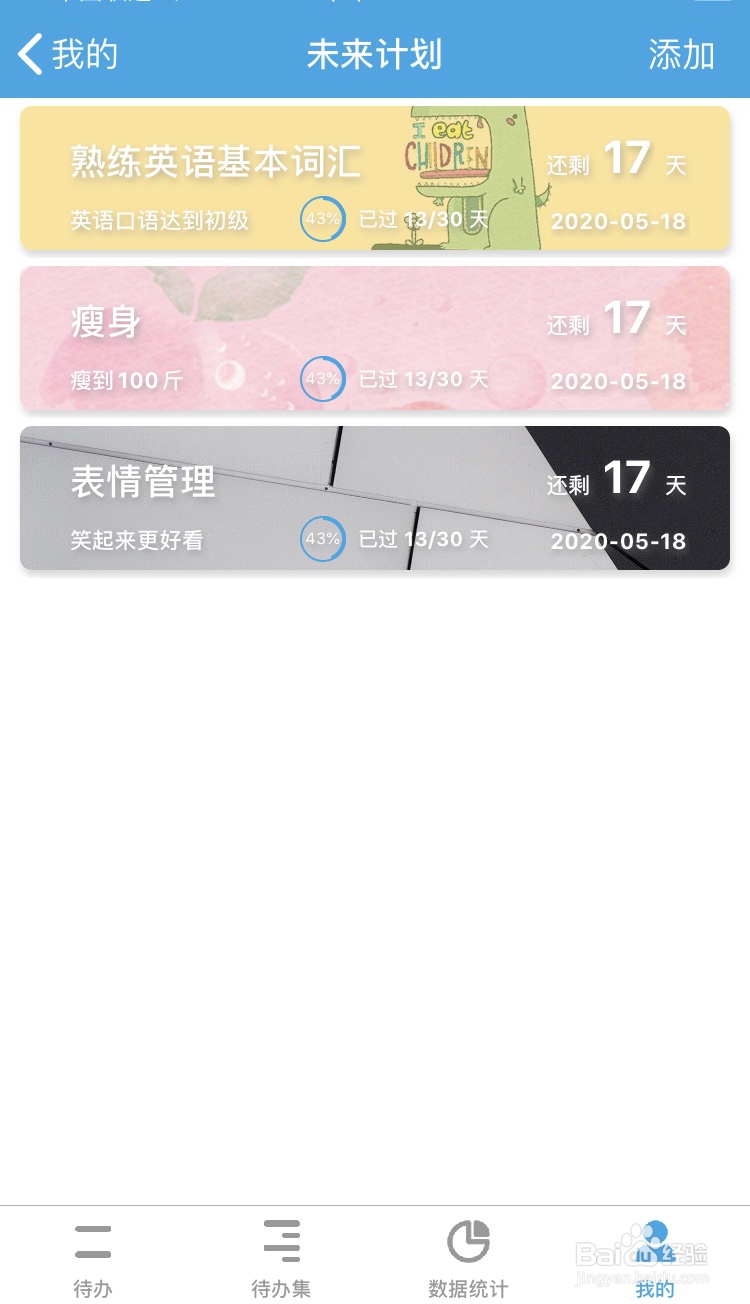
Task: Switch to the 待办 tab label
Action: [92, 1290]
